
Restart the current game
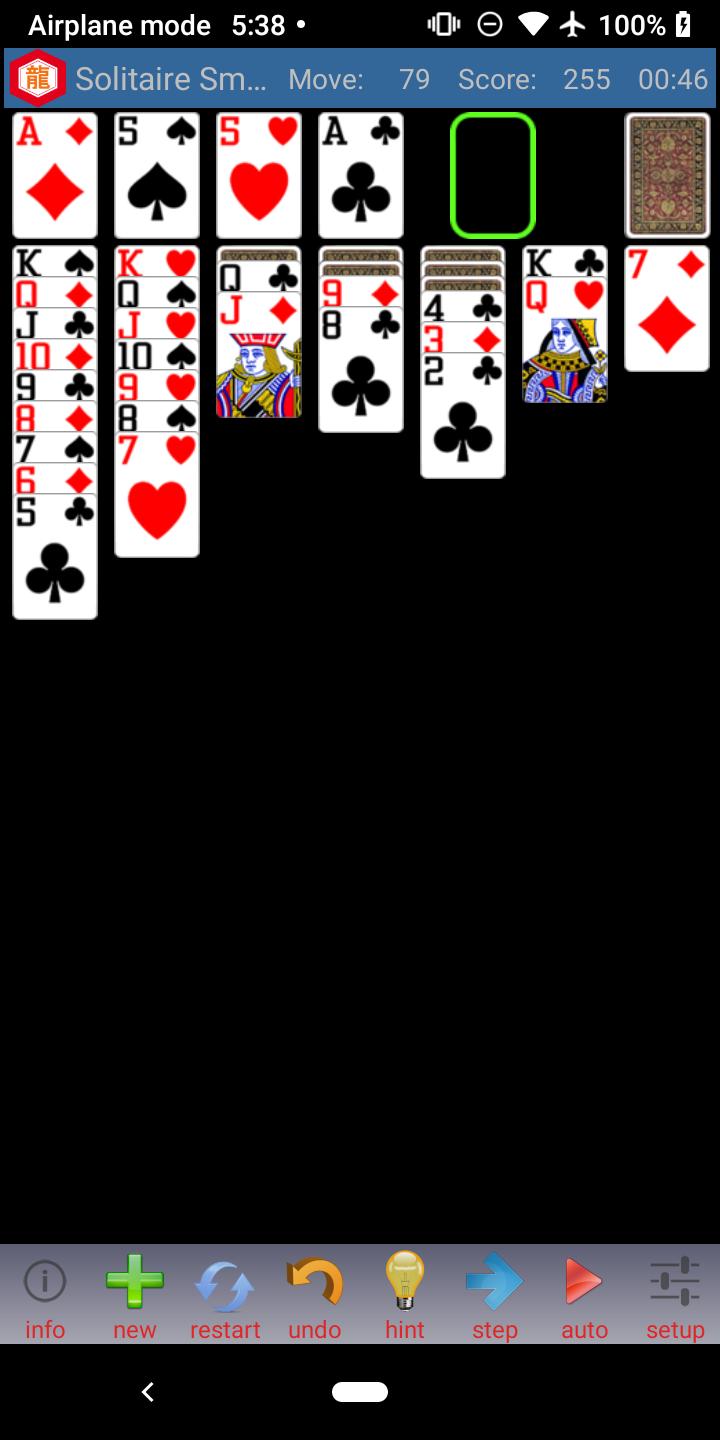pos(225,1290)
